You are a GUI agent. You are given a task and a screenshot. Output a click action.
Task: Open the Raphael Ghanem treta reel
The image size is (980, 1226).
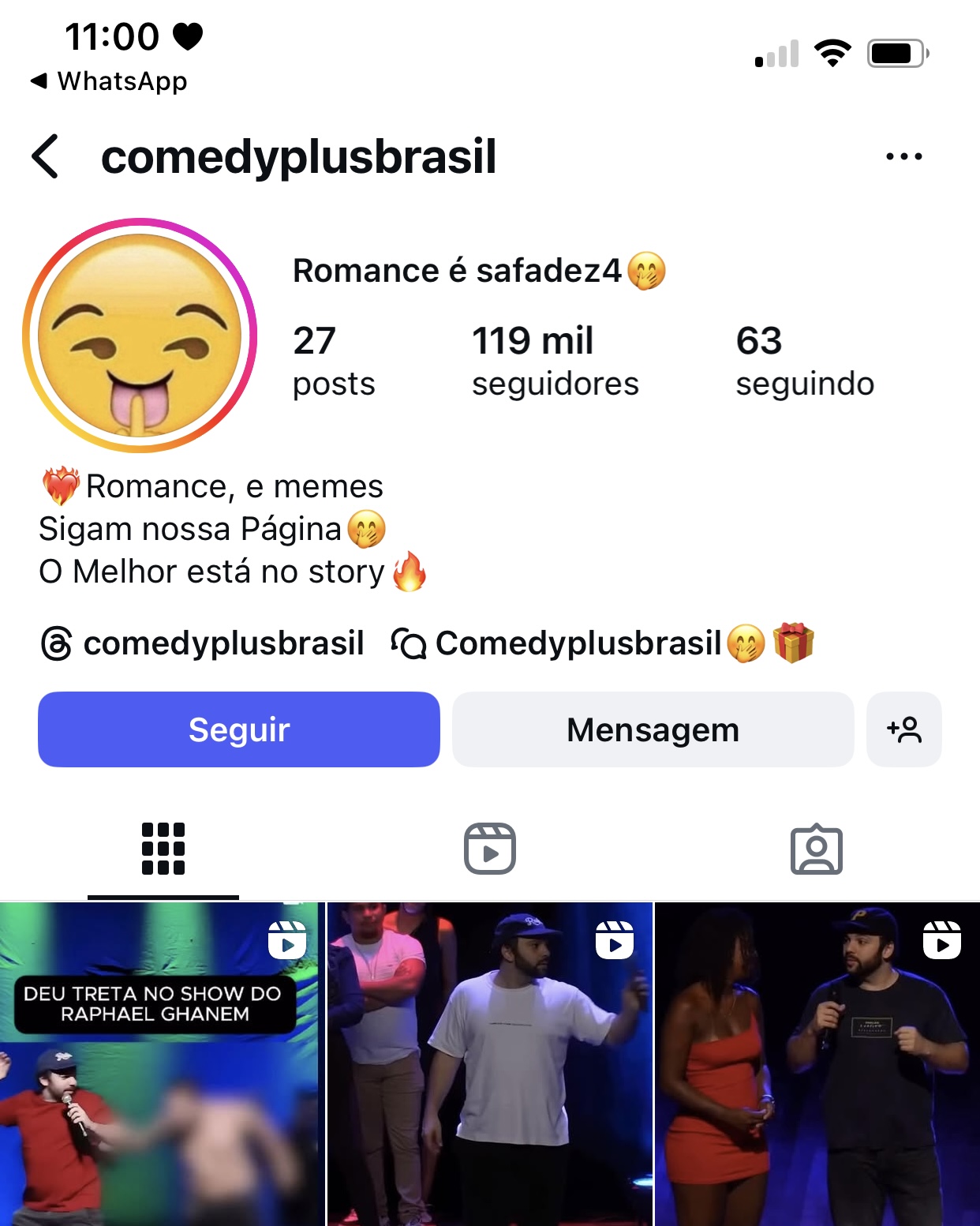[162, 1066]
